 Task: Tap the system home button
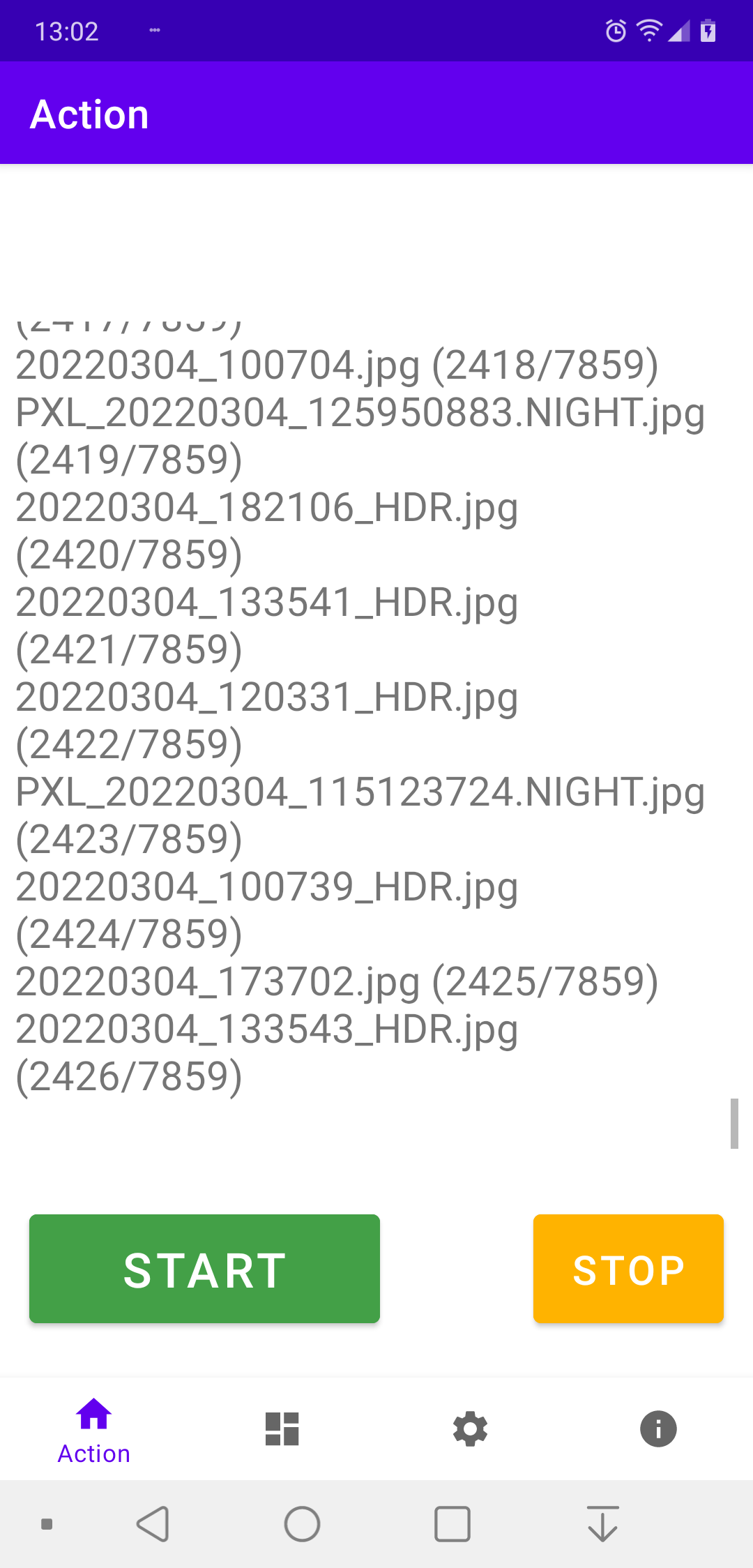click(302, 1524)
